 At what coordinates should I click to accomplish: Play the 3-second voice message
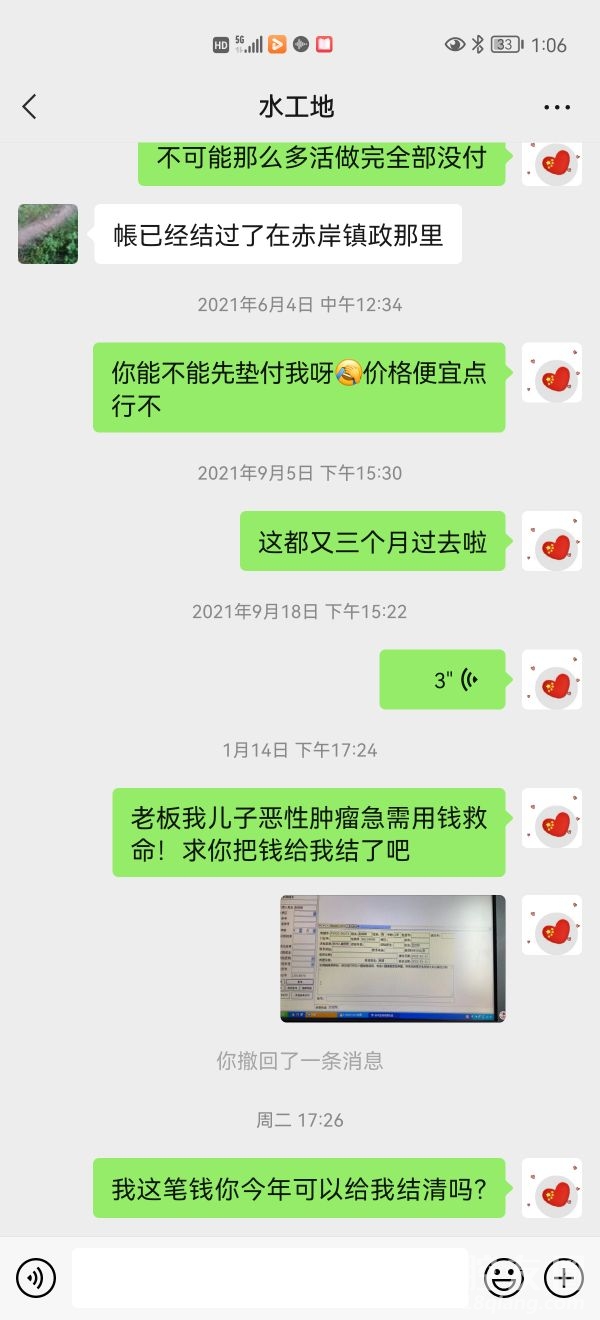pyautogui.click(x=443, y=680)
